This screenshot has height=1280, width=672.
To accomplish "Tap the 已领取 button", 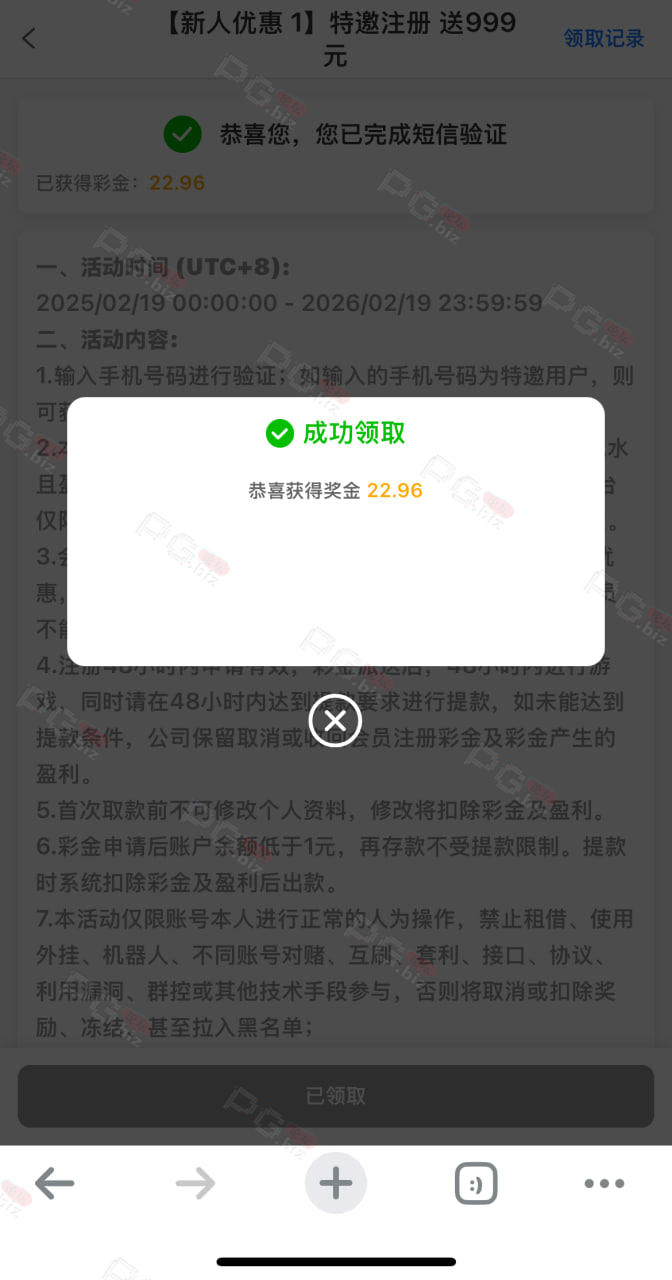I will coord(336,1096).
